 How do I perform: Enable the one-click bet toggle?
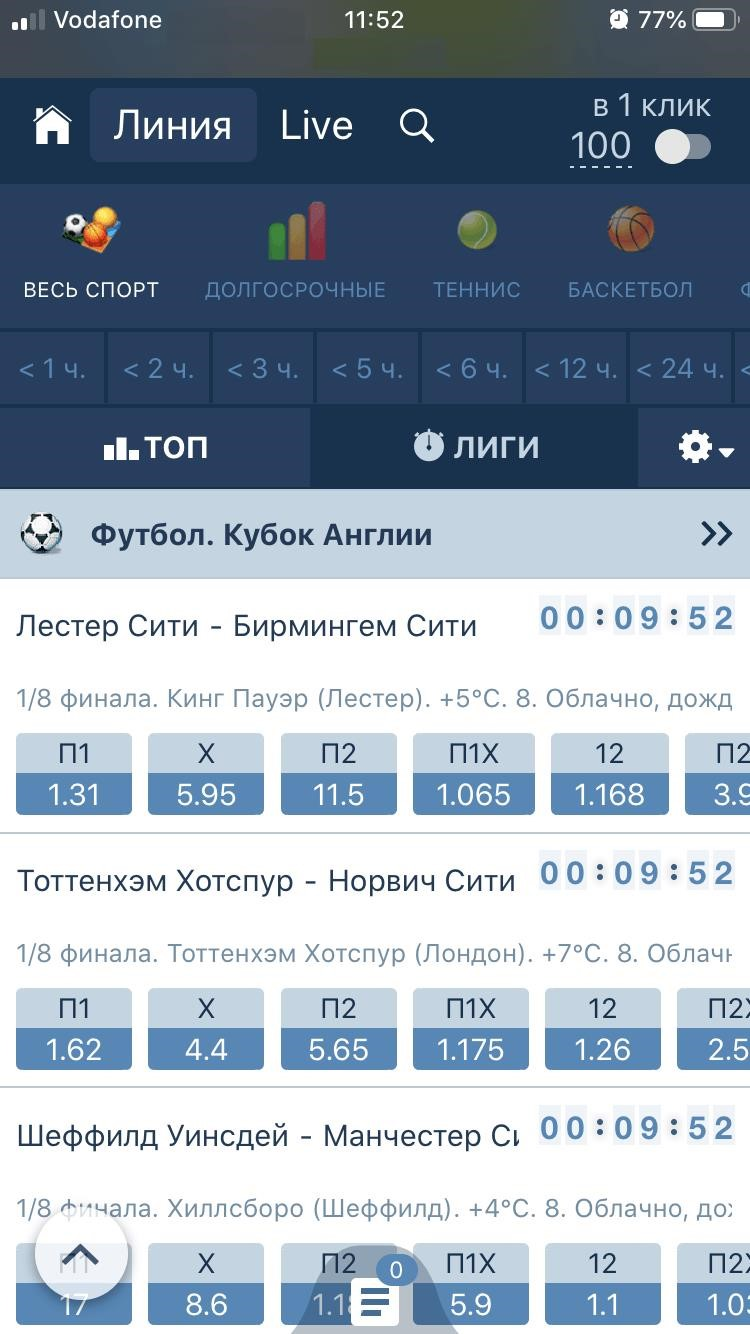[683, 148]
